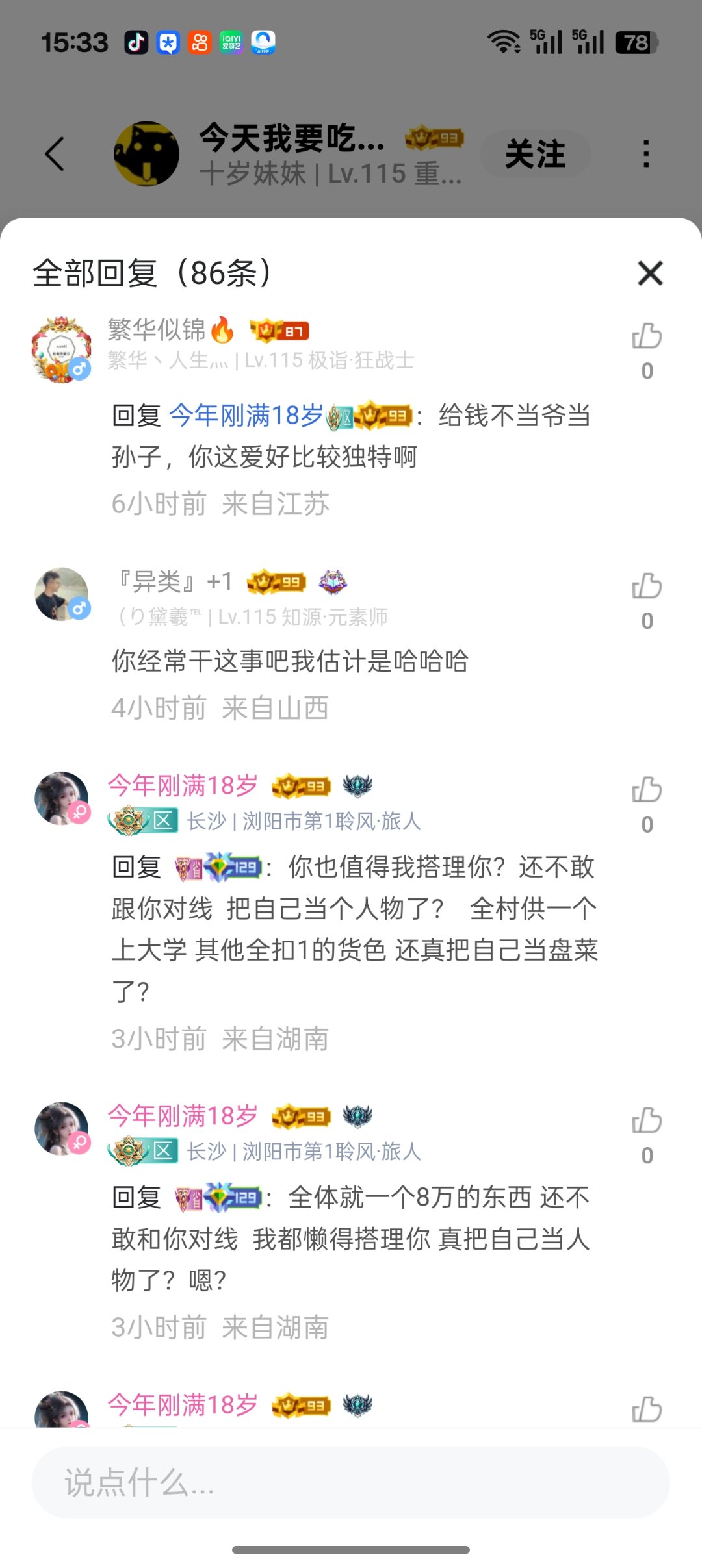Open the post author's avatar in the header
702x1568 pixels.
pyautogui.click(x=146, y=154)
